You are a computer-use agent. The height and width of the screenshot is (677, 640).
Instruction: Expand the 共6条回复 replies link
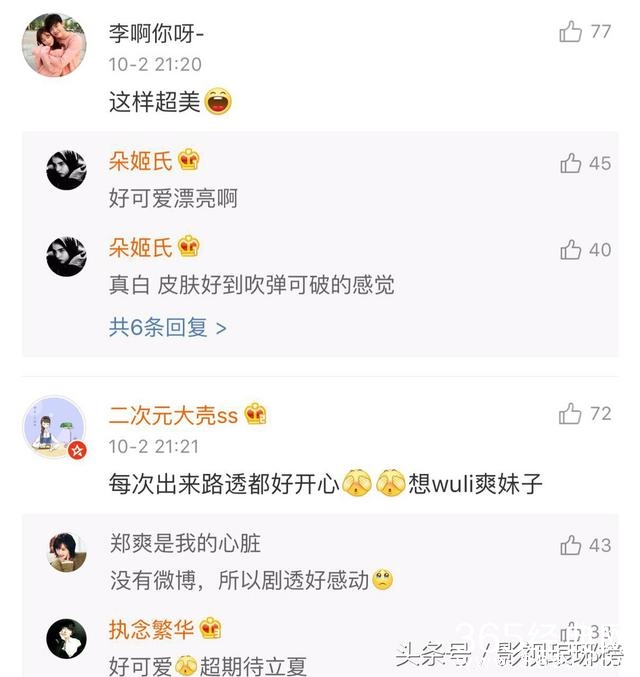click(x=167, y=327)
